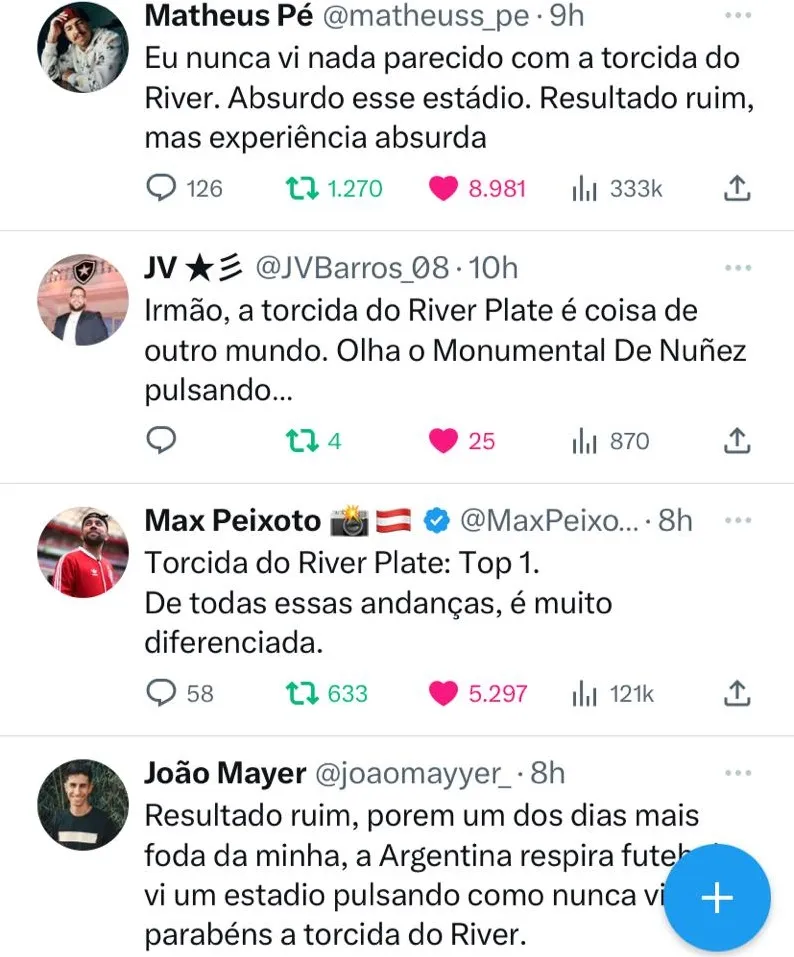Like Max Peixoto's Top 1 tweet

444,692
